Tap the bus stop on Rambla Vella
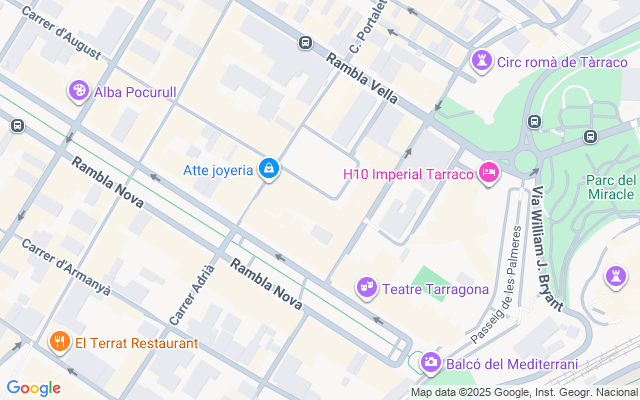The image size is (640, 400). pyautogui.click(x=305, y=43)
